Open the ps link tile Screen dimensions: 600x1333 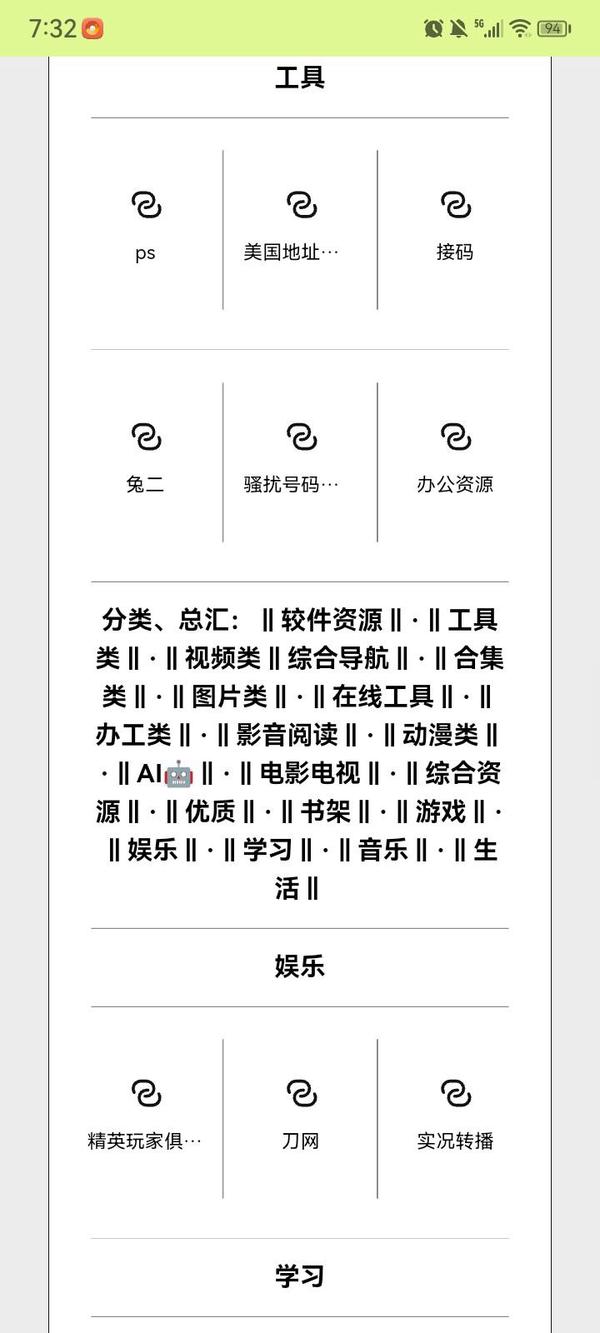click(x=146, y=228)
